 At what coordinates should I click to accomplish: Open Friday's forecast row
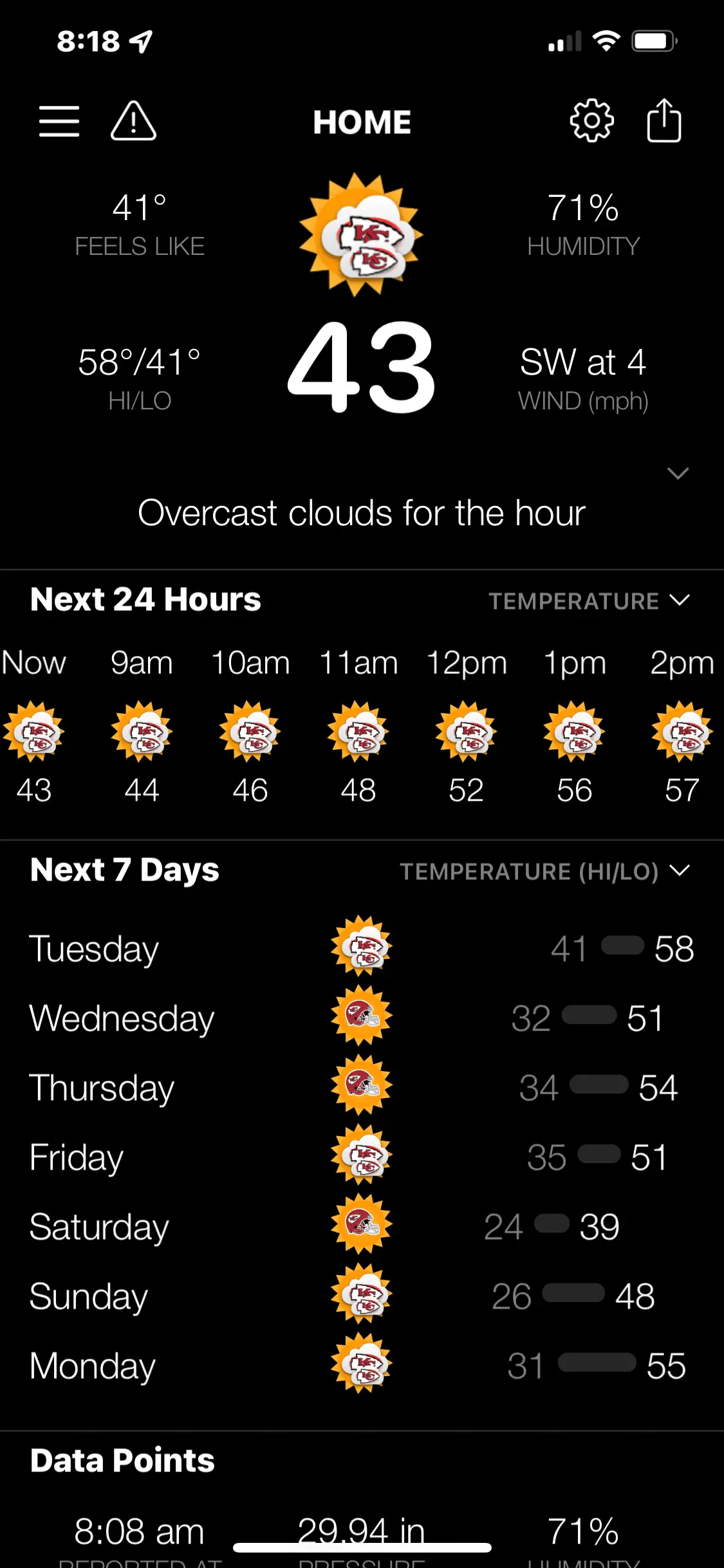coord(362,1157)
